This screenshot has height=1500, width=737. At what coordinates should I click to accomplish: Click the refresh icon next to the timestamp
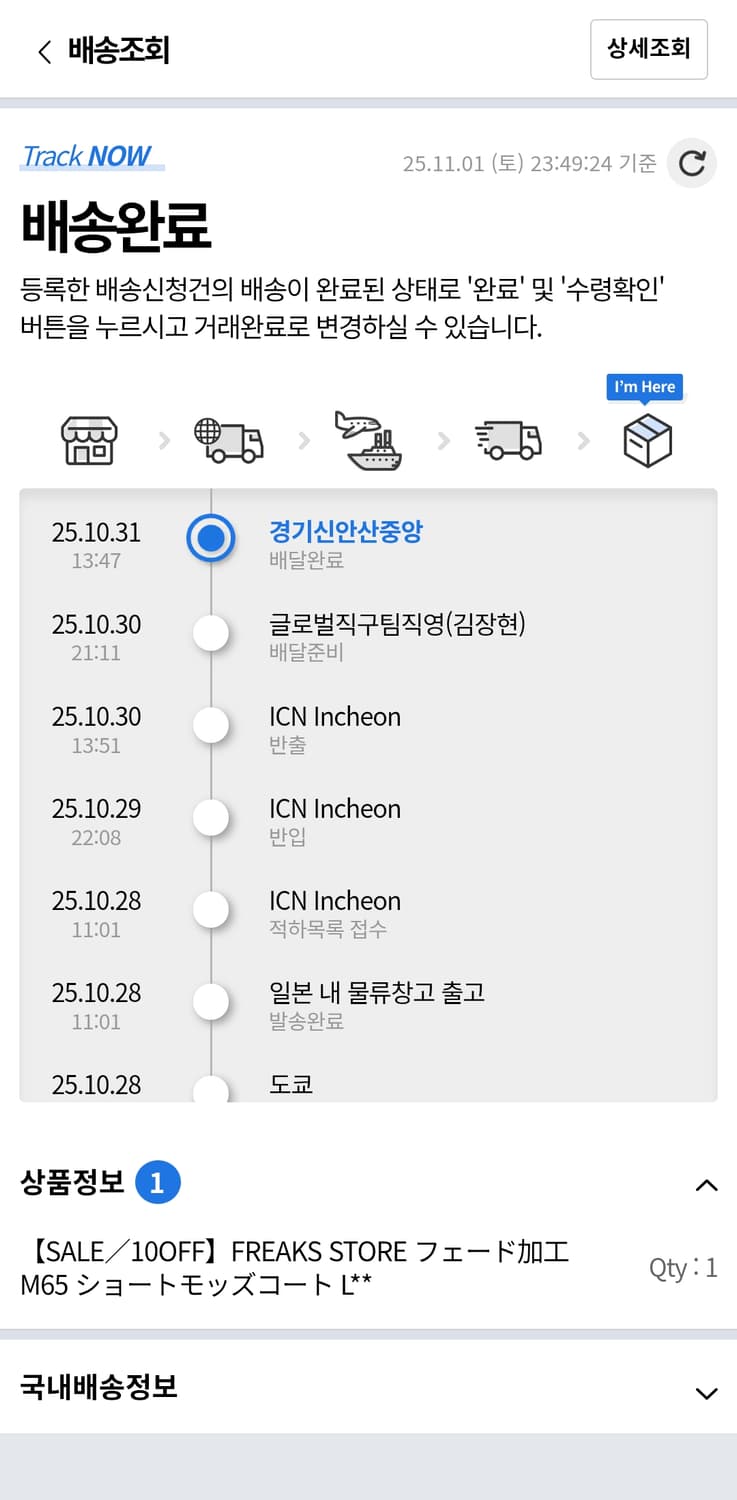[691, 164]
